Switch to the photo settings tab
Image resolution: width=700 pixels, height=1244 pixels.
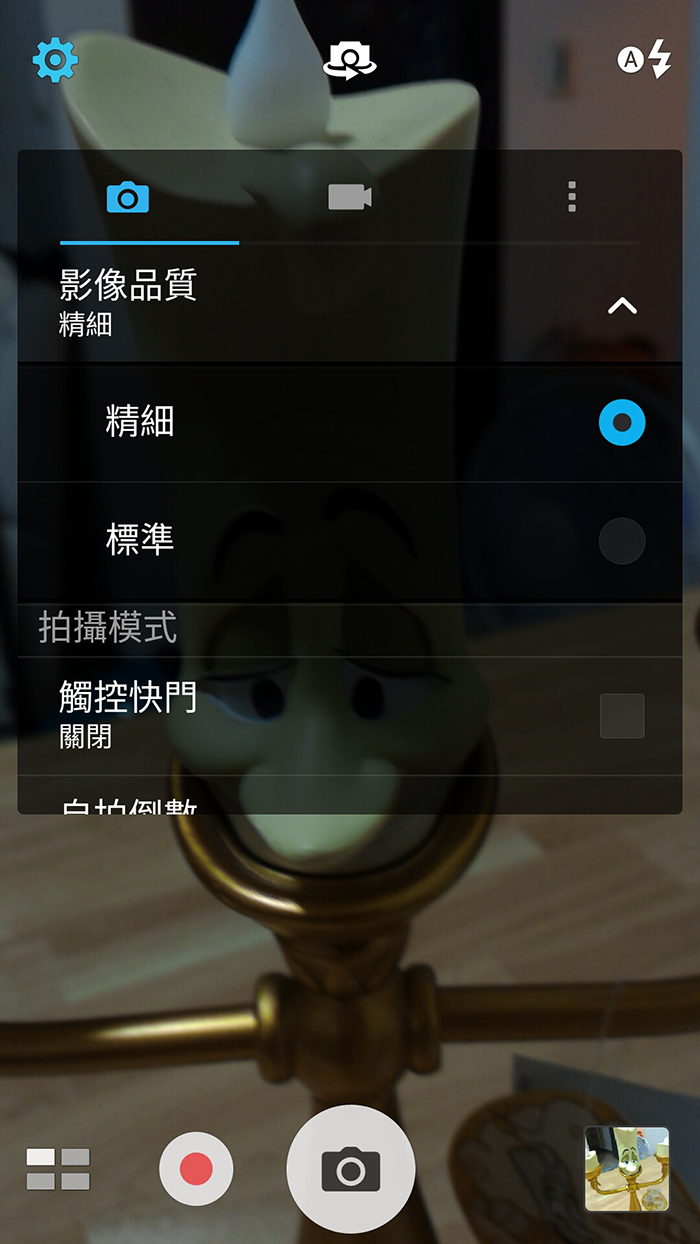128,197
